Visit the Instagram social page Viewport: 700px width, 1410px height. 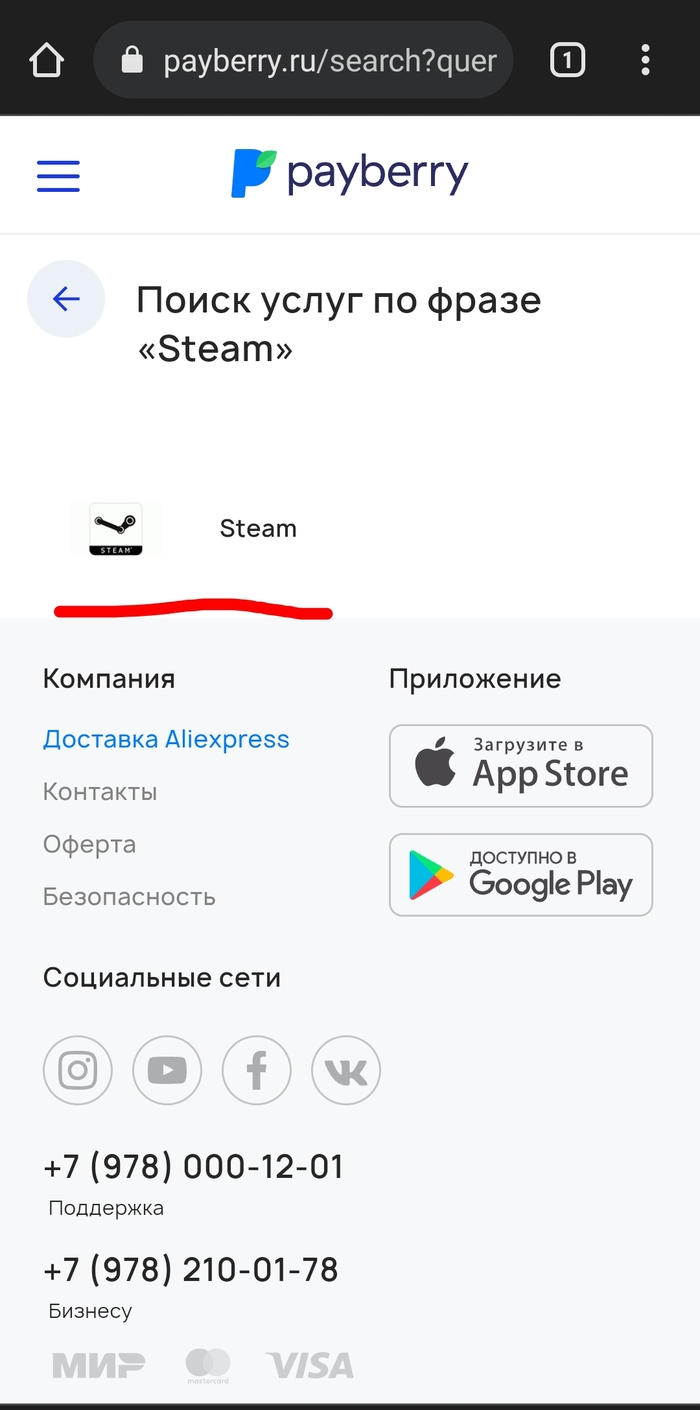point(78,1071)
